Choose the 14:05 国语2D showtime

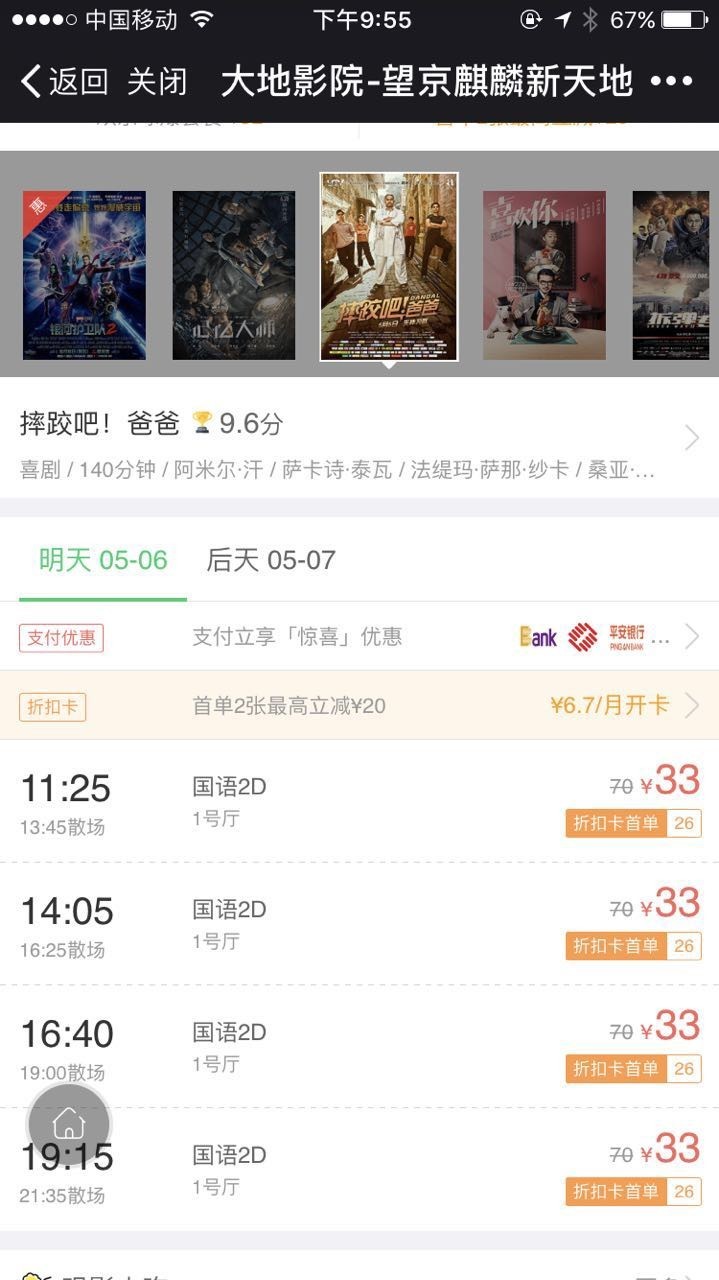click(359, 925)
